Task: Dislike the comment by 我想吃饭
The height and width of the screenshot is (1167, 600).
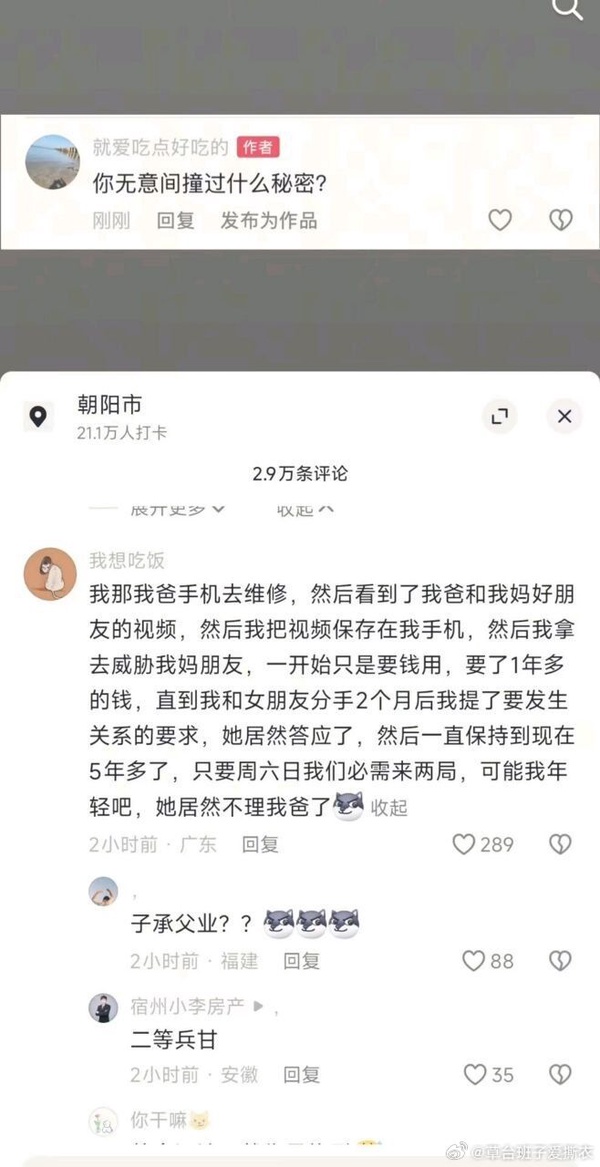Action: tap(560, 844)
